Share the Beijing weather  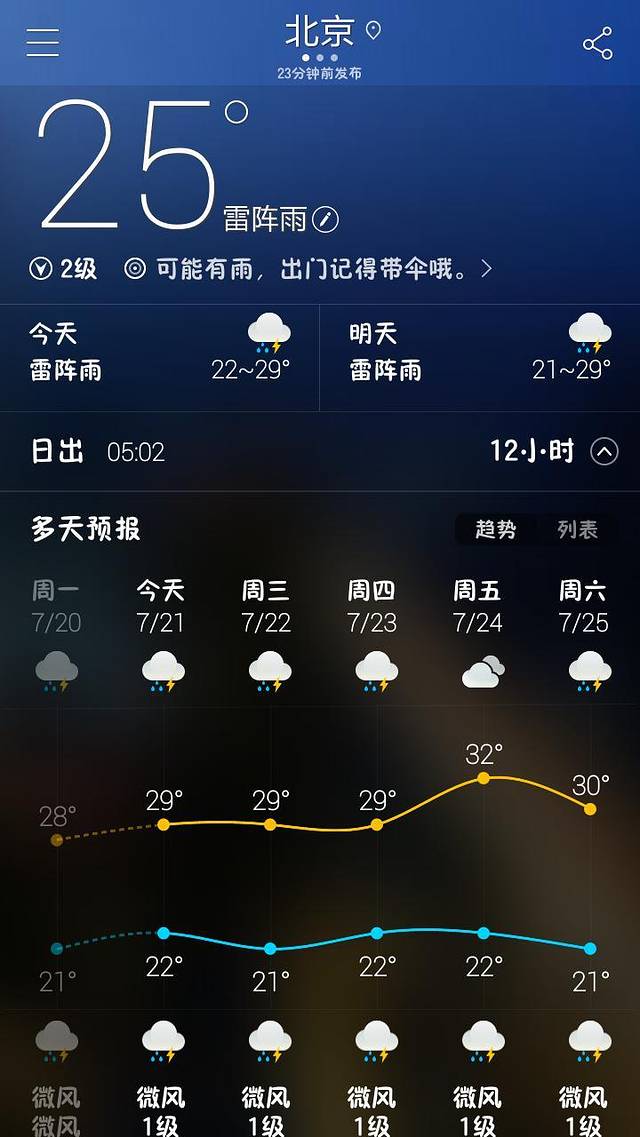(x=597, y=43)
